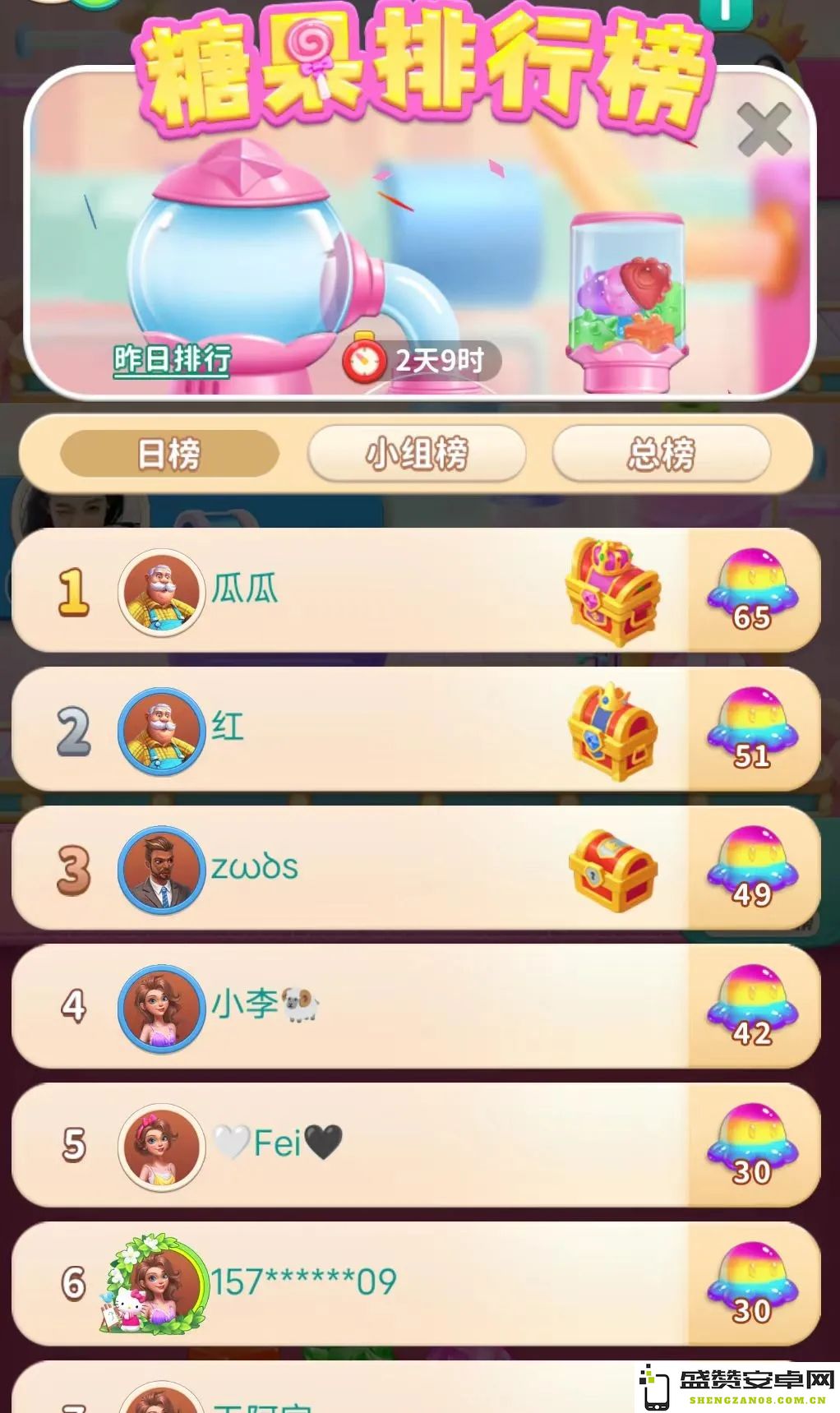View the reward chest on 红's row
Viewport: 840px width, 1413px height.
point(612,731)
